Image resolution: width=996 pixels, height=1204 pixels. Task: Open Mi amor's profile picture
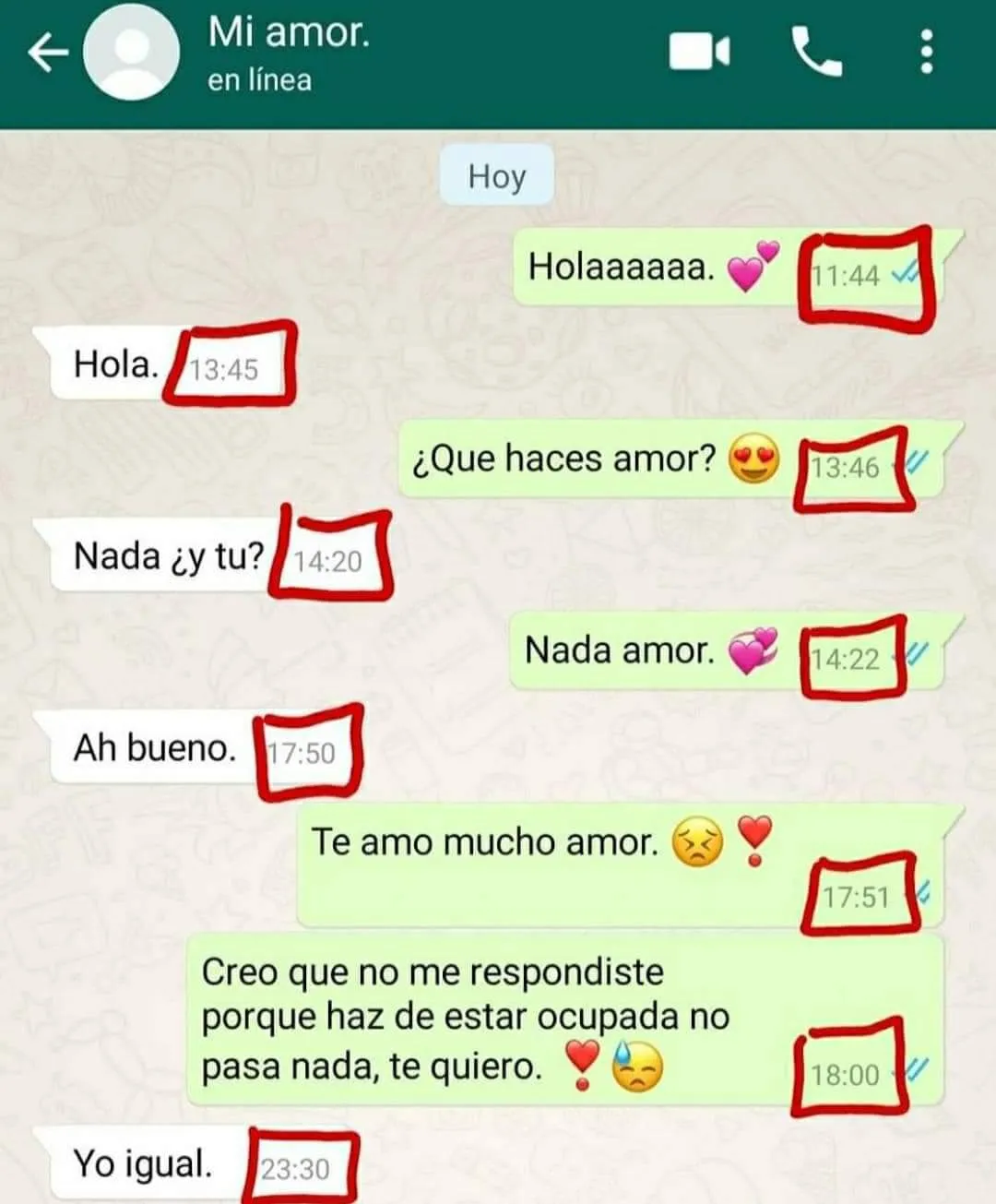131,54
